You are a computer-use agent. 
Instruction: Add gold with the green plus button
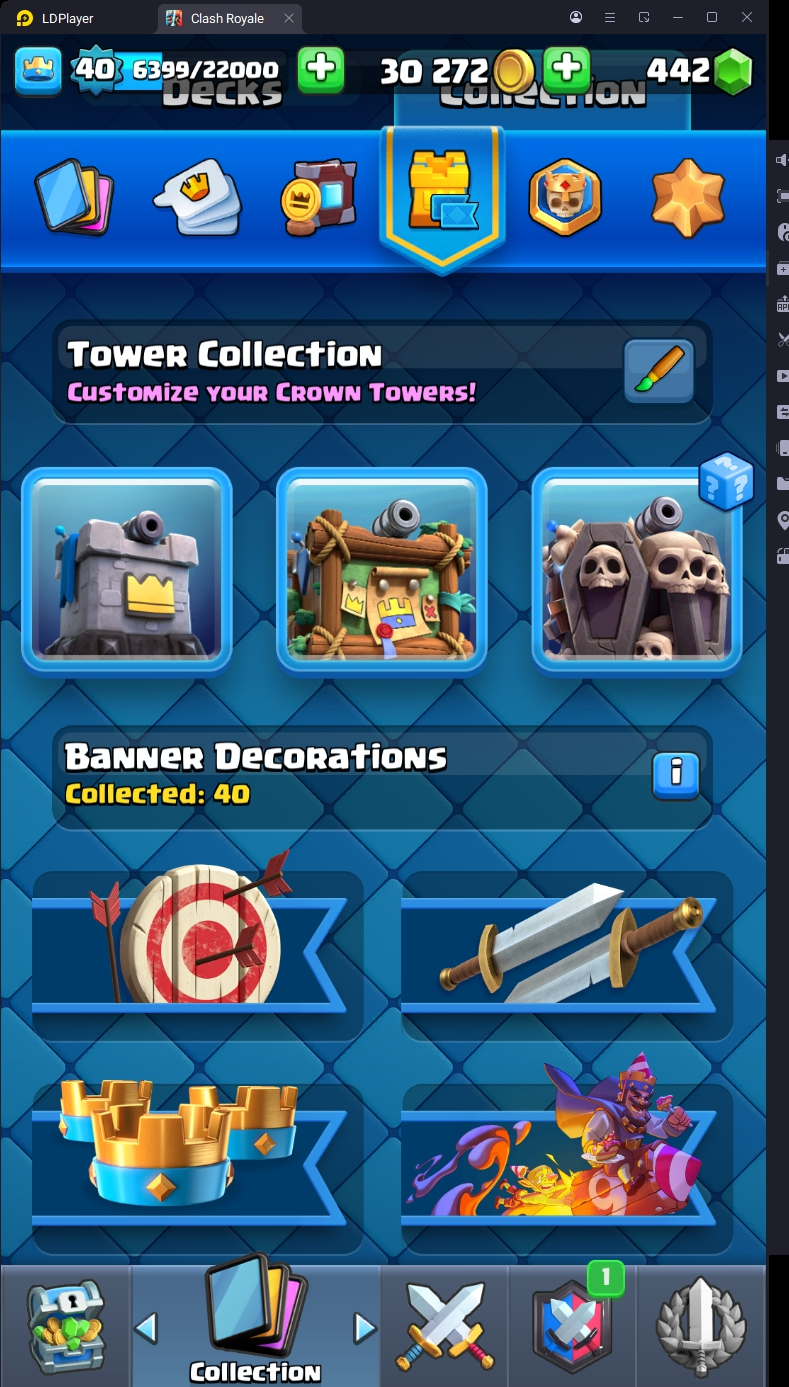(x=566, y=70)
